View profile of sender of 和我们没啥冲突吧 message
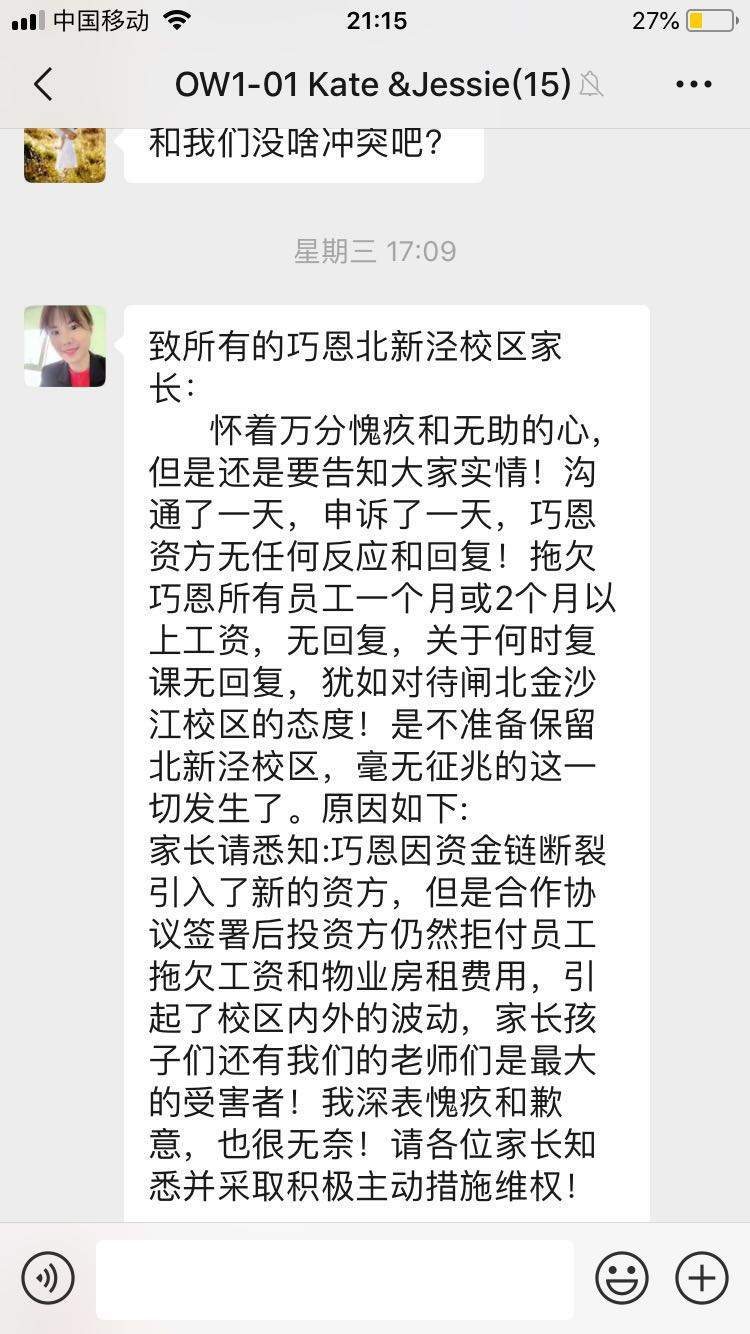The width and height of the screenshot is (750, 1334). [x=65, y=155]
